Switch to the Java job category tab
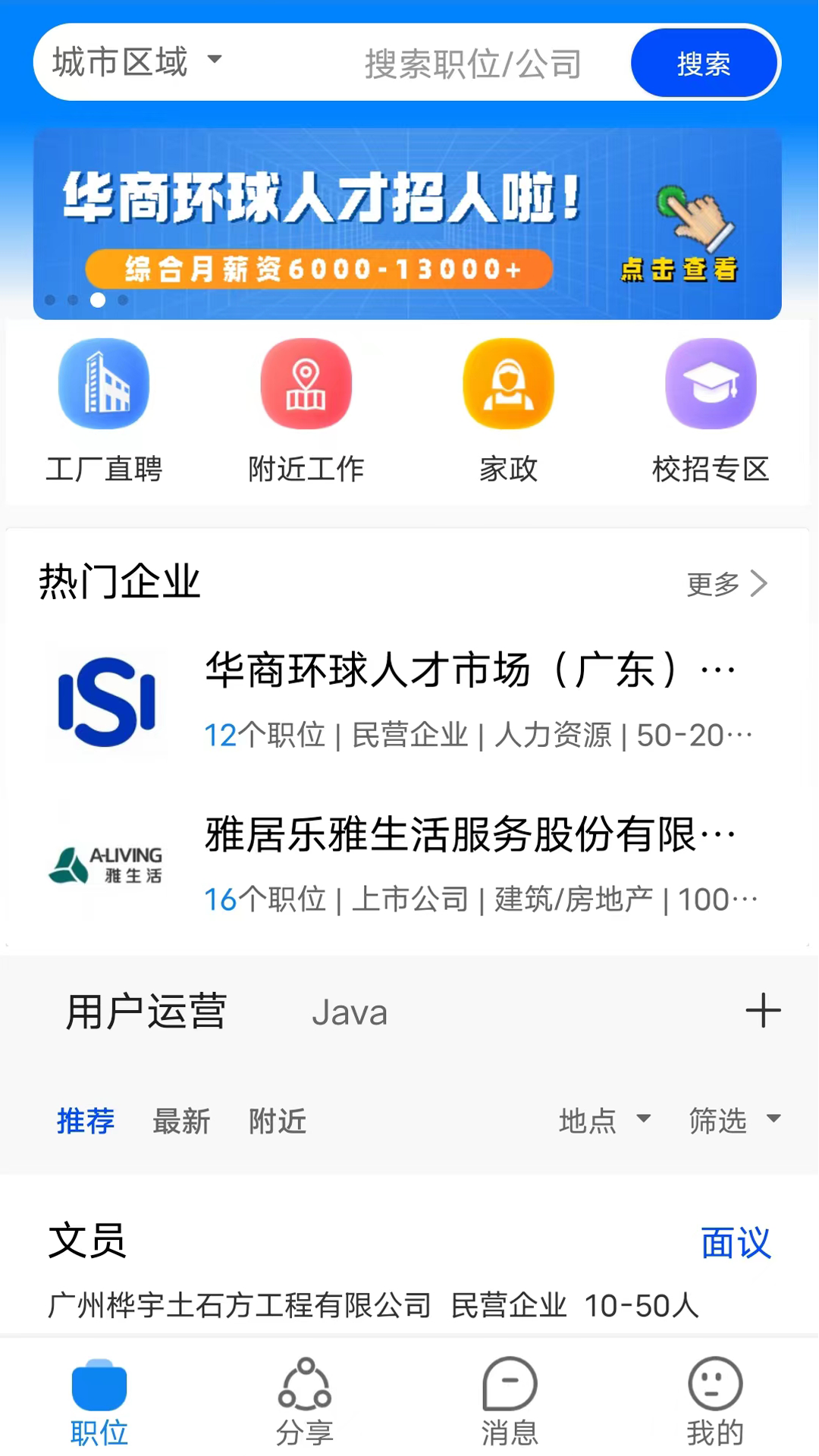 pos(350,1012)
